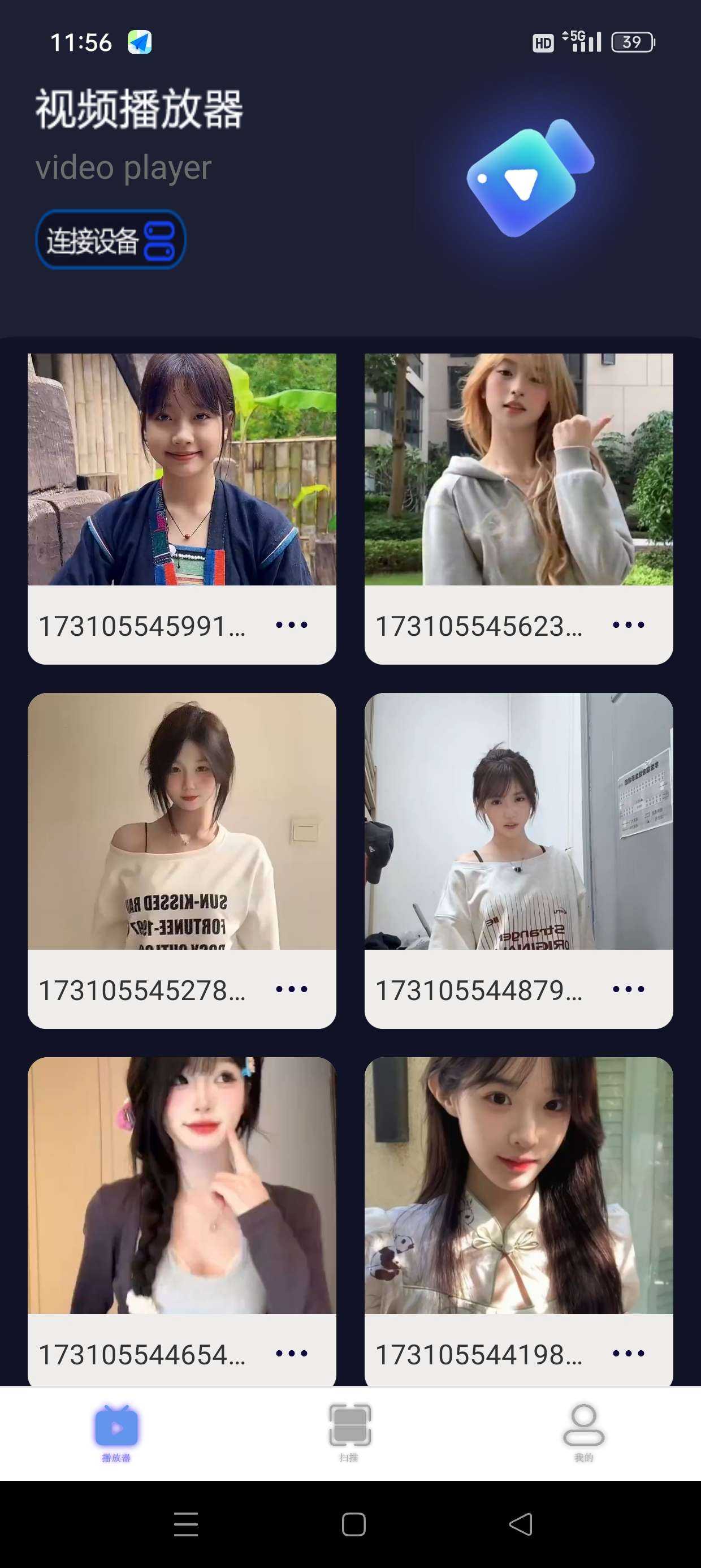Tap the 连接设备 connect device button
The image size is (701, 1568).
point(110,239)
